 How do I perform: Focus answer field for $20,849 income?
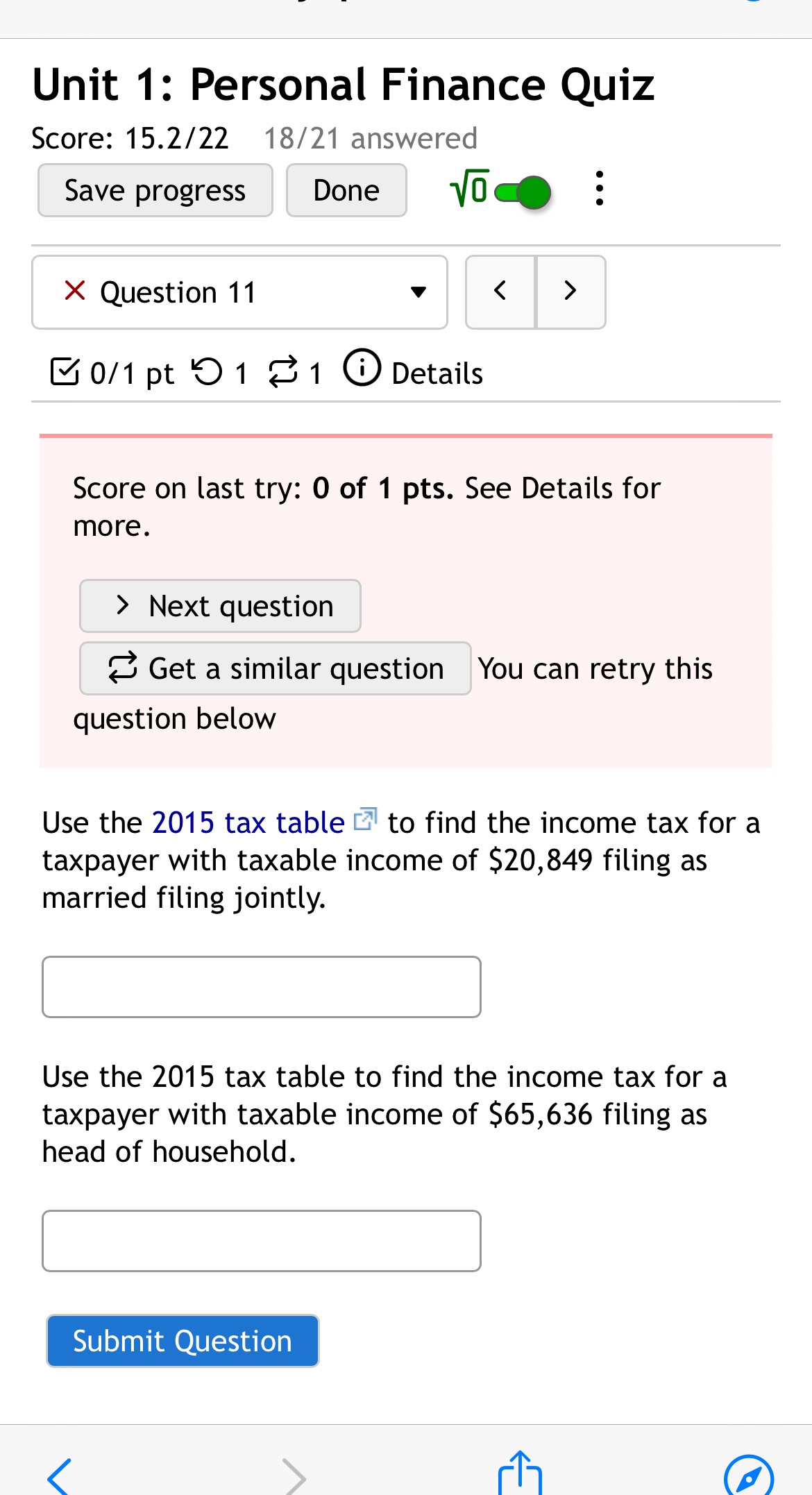pos(261,986)
